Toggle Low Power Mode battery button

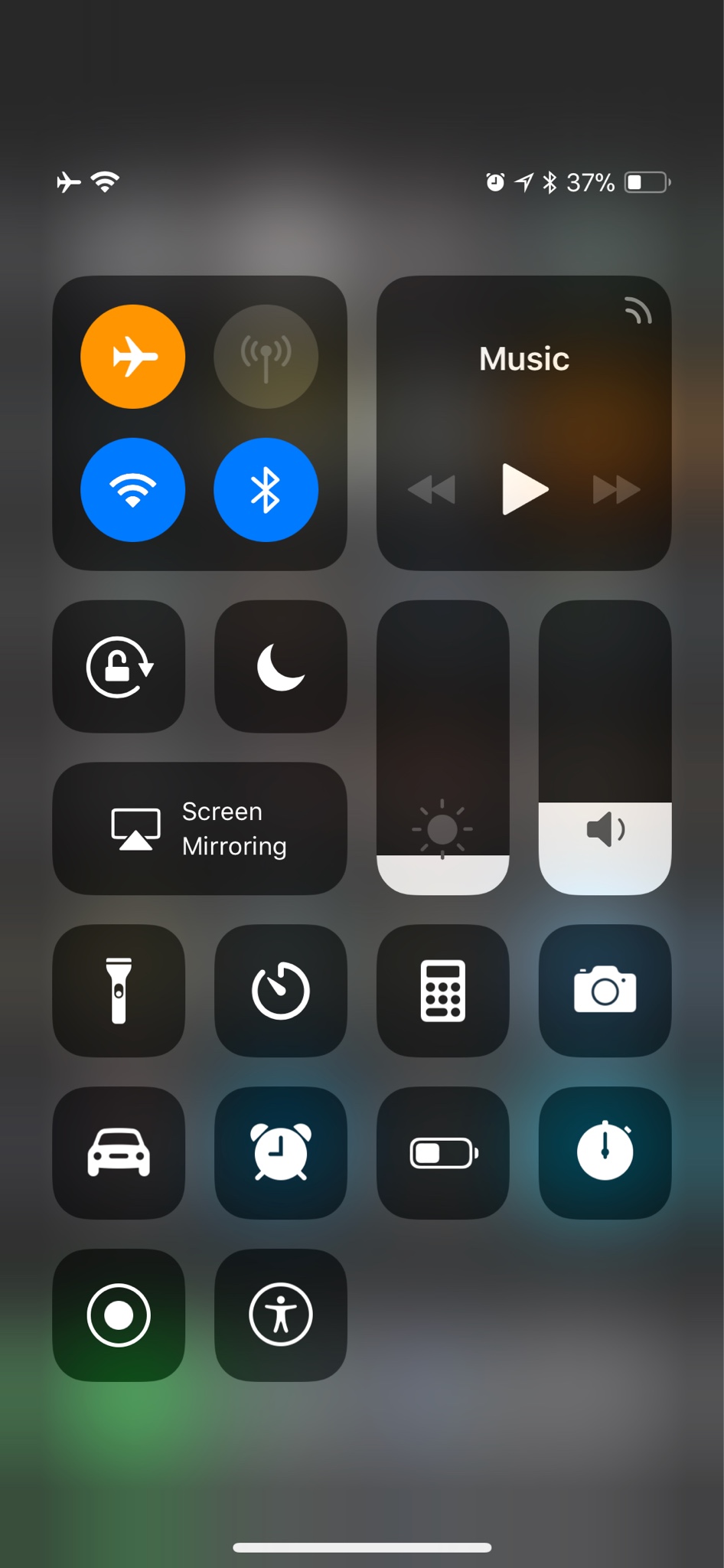(x=443, y=1153)
